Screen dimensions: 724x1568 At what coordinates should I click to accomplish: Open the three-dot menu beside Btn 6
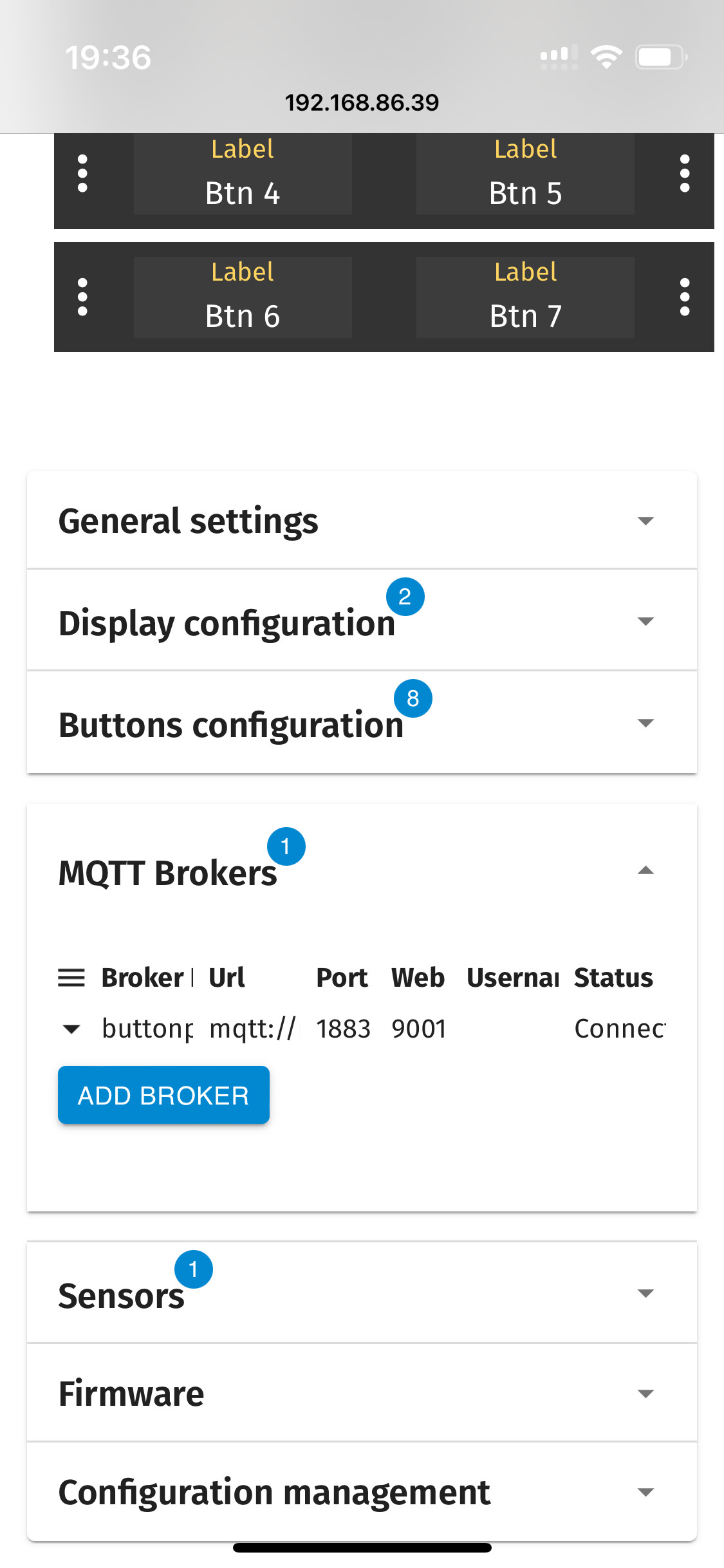tap(82, 297)
